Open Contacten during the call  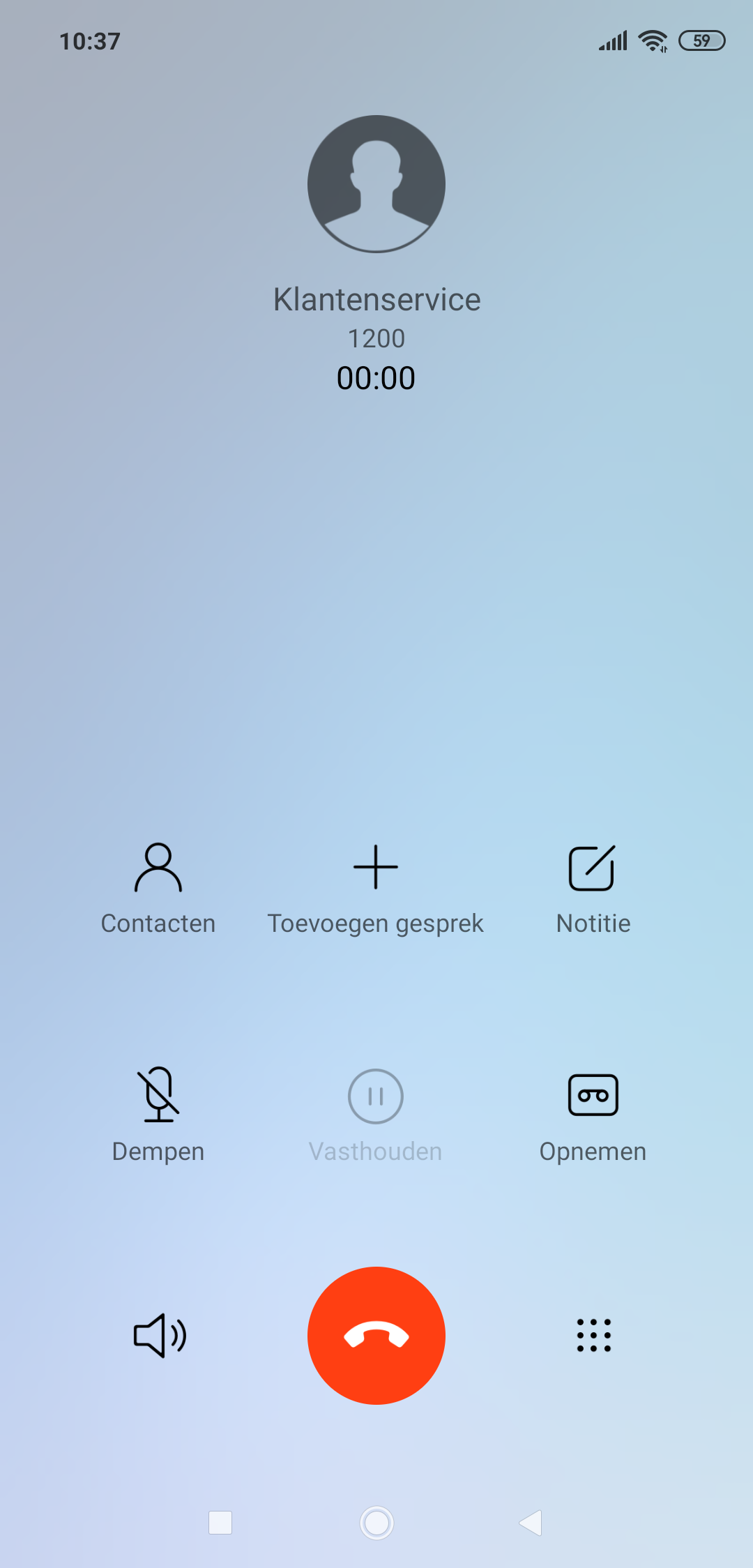[x=158, y=889]
